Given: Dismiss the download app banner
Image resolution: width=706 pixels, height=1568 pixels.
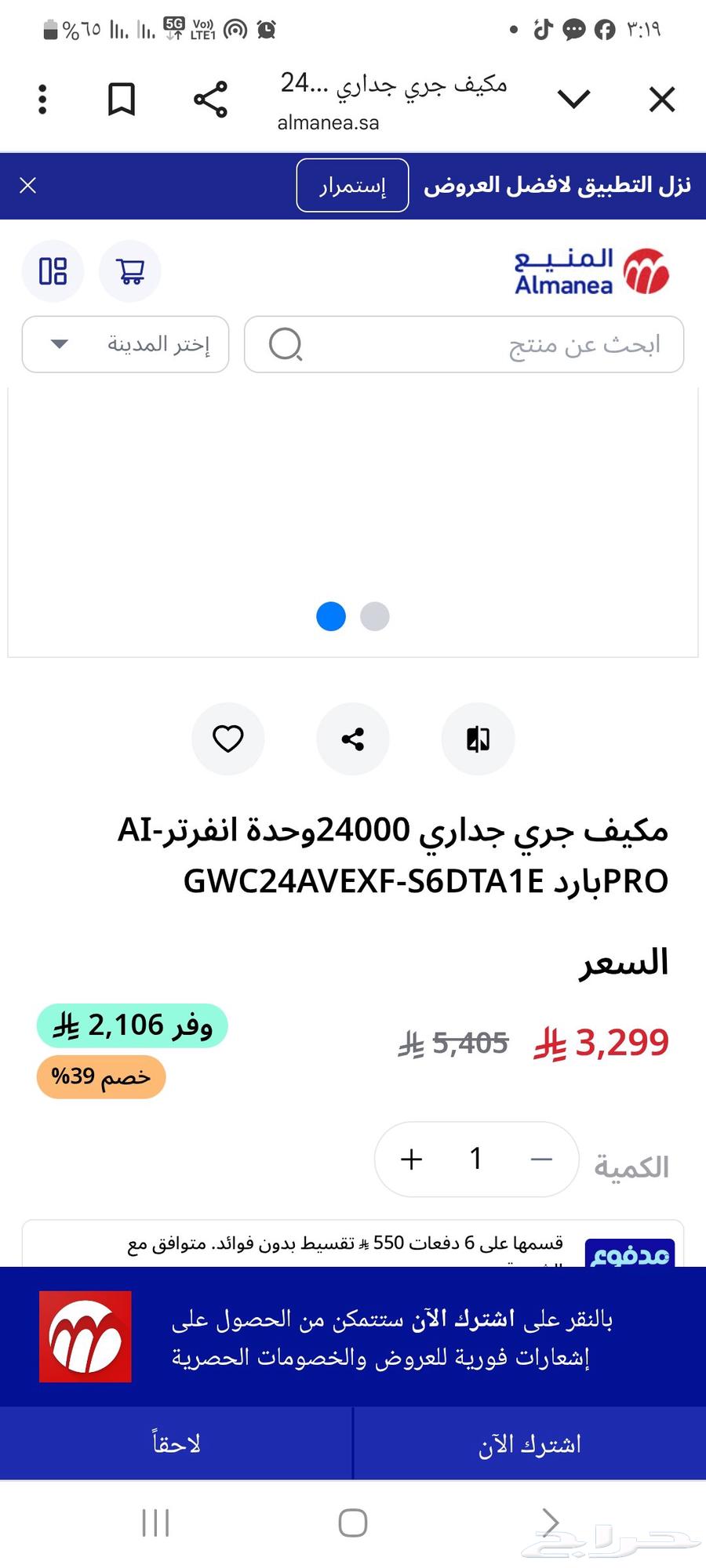Looking at the screenshot, I should pyautogui.click(x=28, y=186).
